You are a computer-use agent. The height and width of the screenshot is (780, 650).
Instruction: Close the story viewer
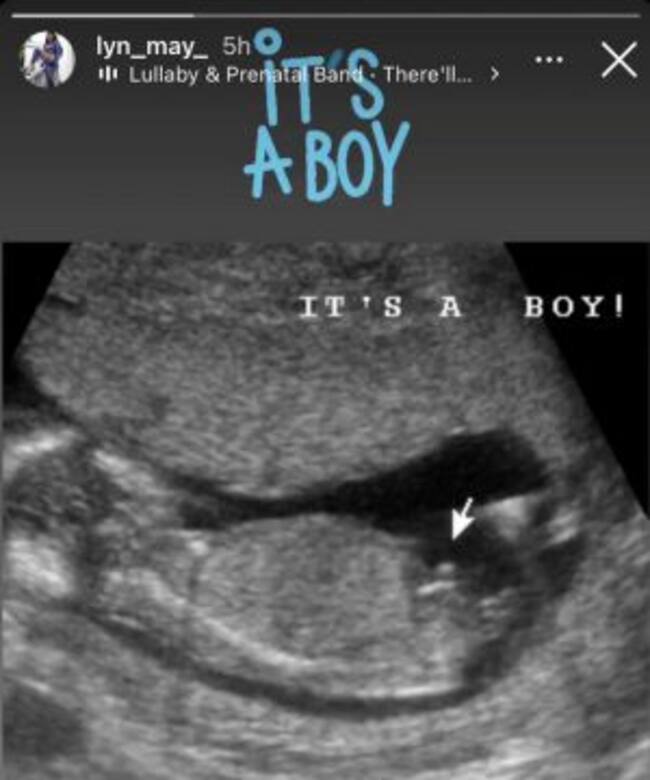[x=619, y=61]
